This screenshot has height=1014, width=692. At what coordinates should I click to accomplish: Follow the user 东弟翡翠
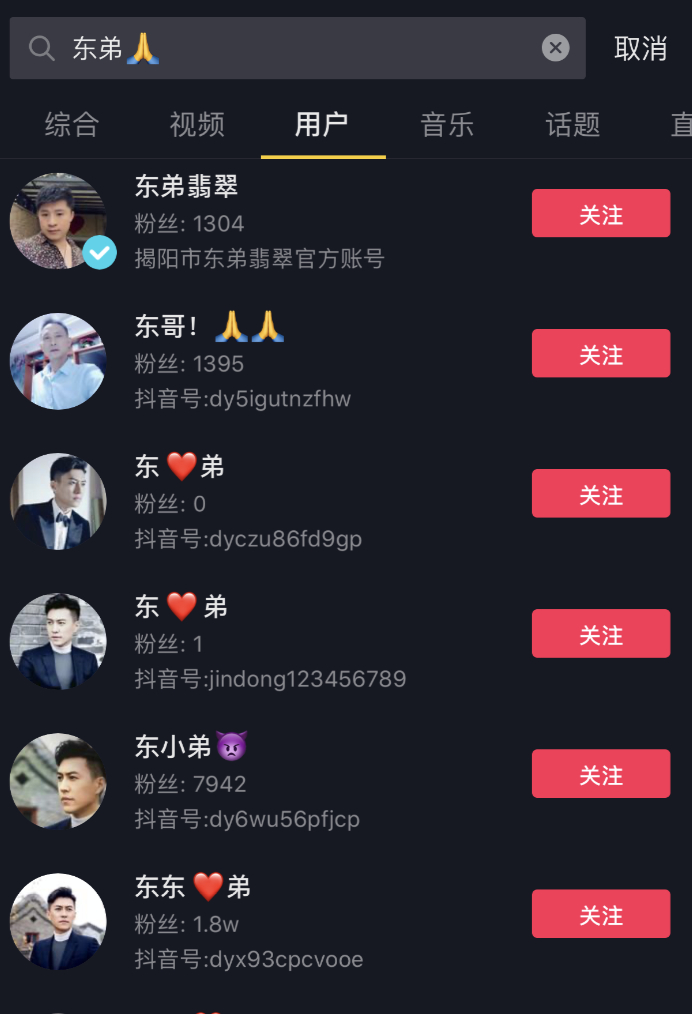point(600,213)
